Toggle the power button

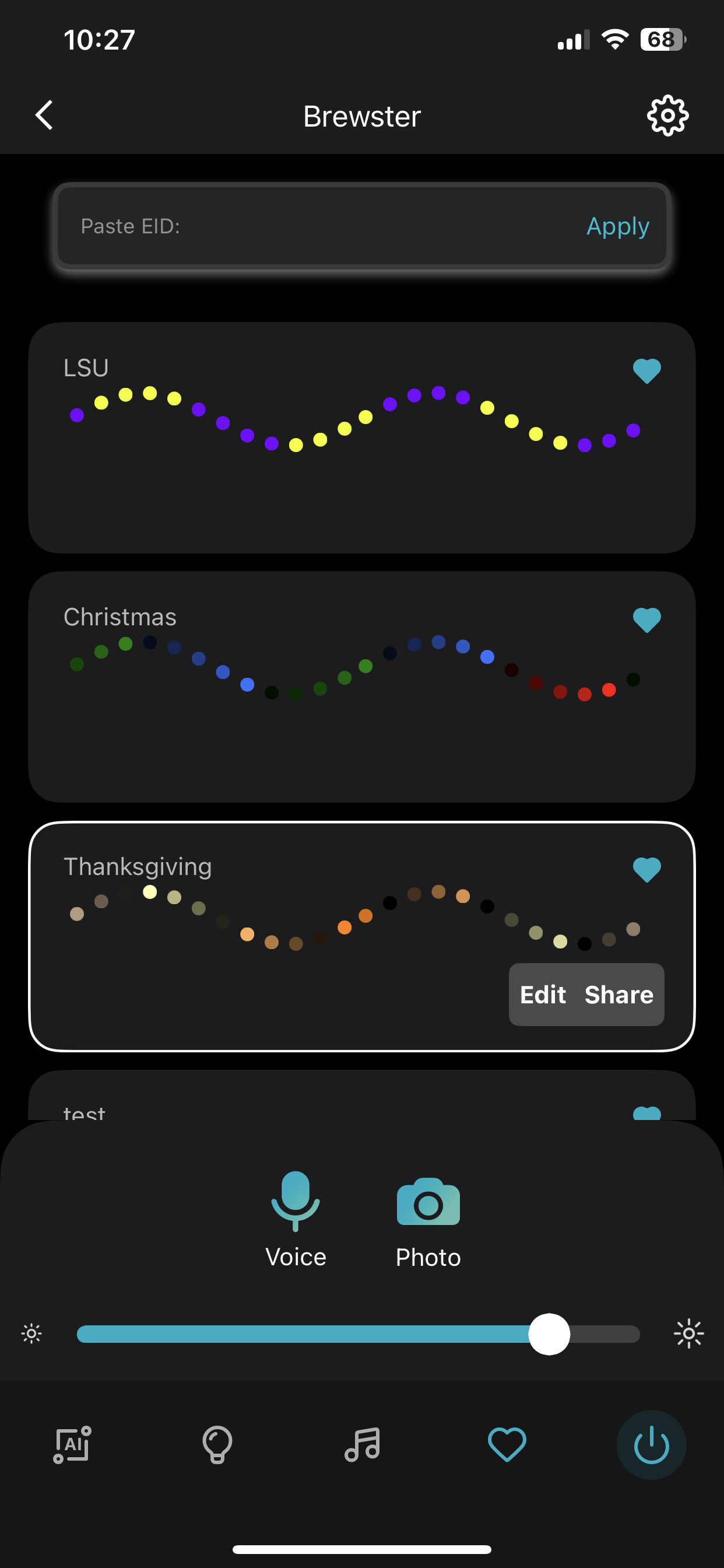[651, 1444]
